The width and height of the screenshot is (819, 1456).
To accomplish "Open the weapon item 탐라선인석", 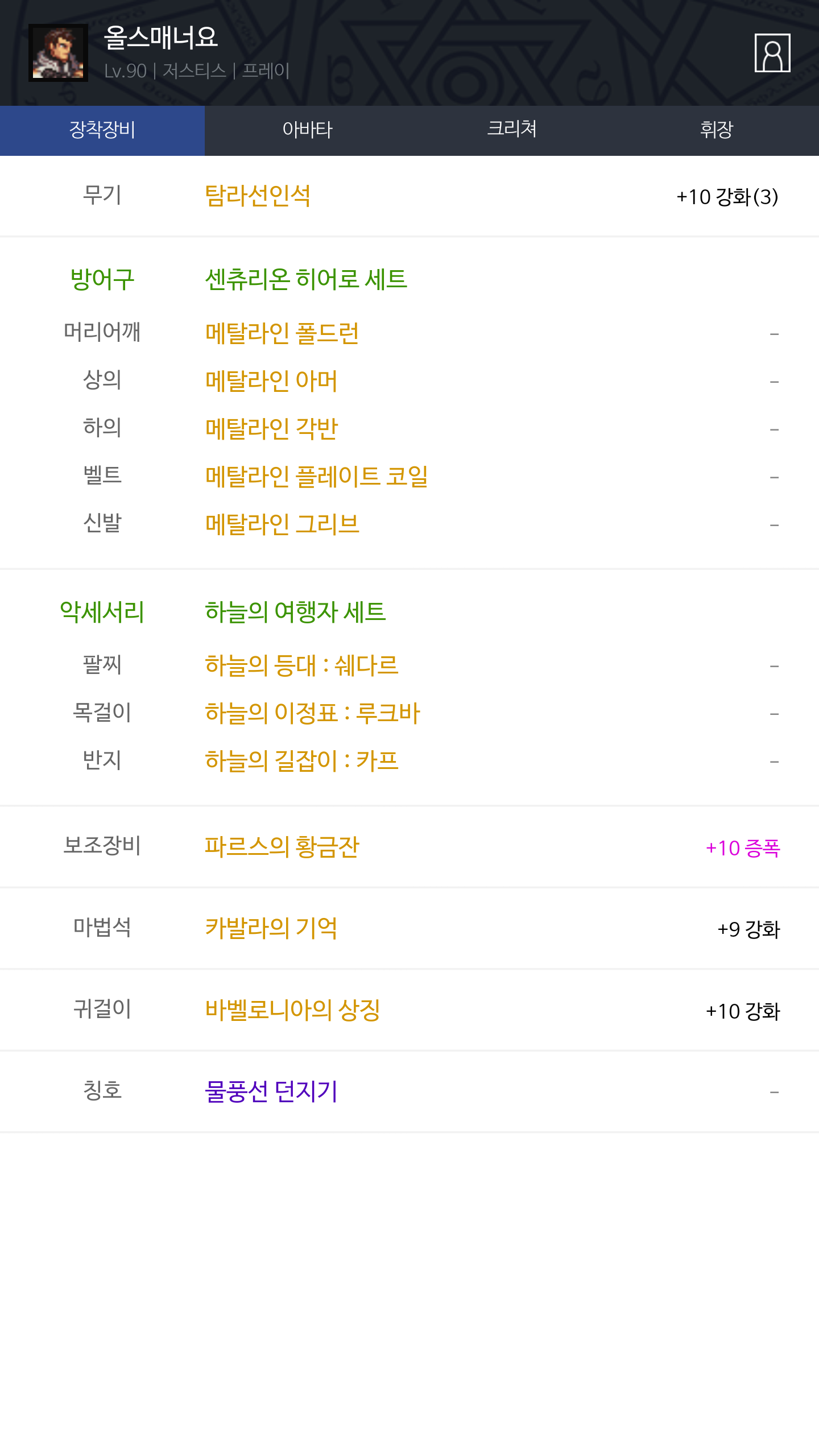I will [x=258, y=196].
